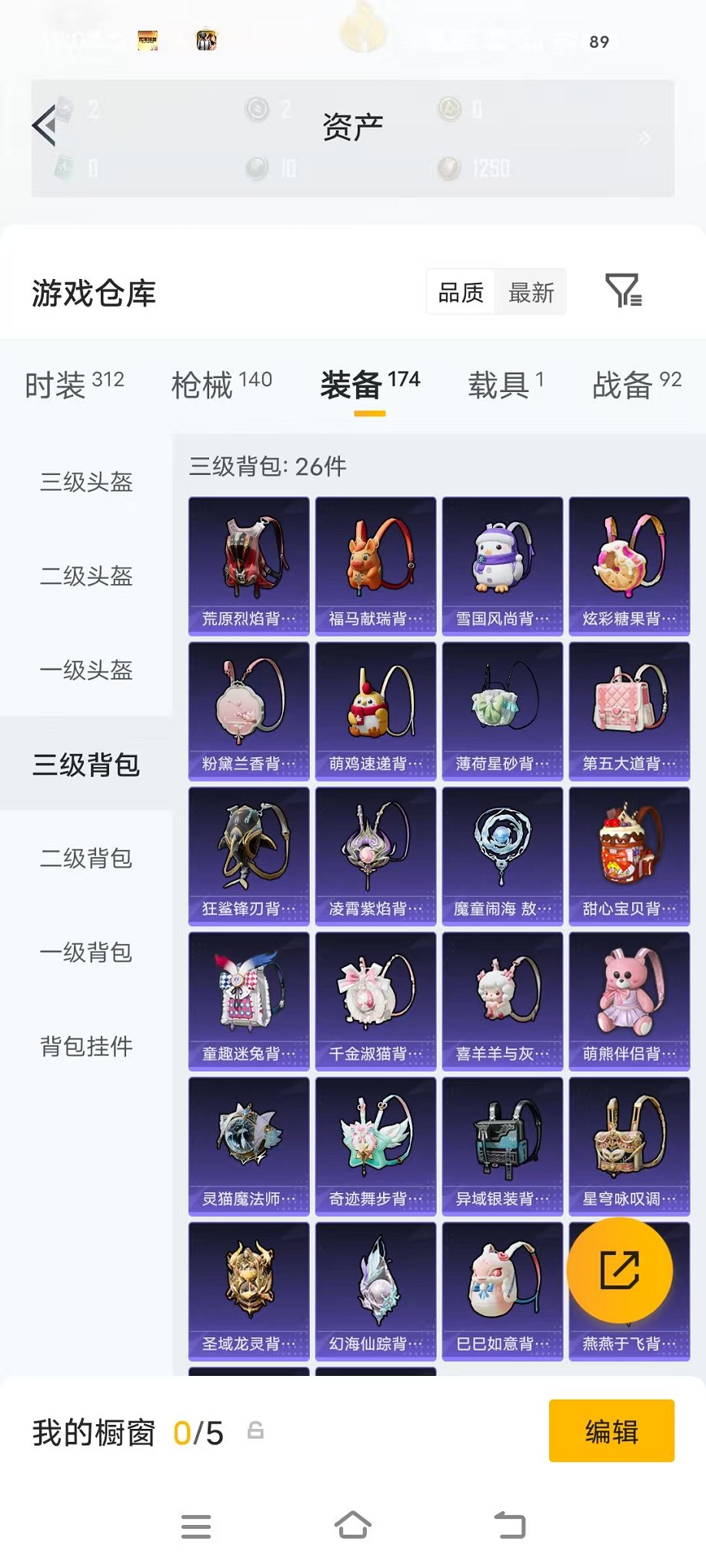This screenshot has height=1568, width=706.
Task: Select 最新 sorting mode
Action: tap(532, 292)
